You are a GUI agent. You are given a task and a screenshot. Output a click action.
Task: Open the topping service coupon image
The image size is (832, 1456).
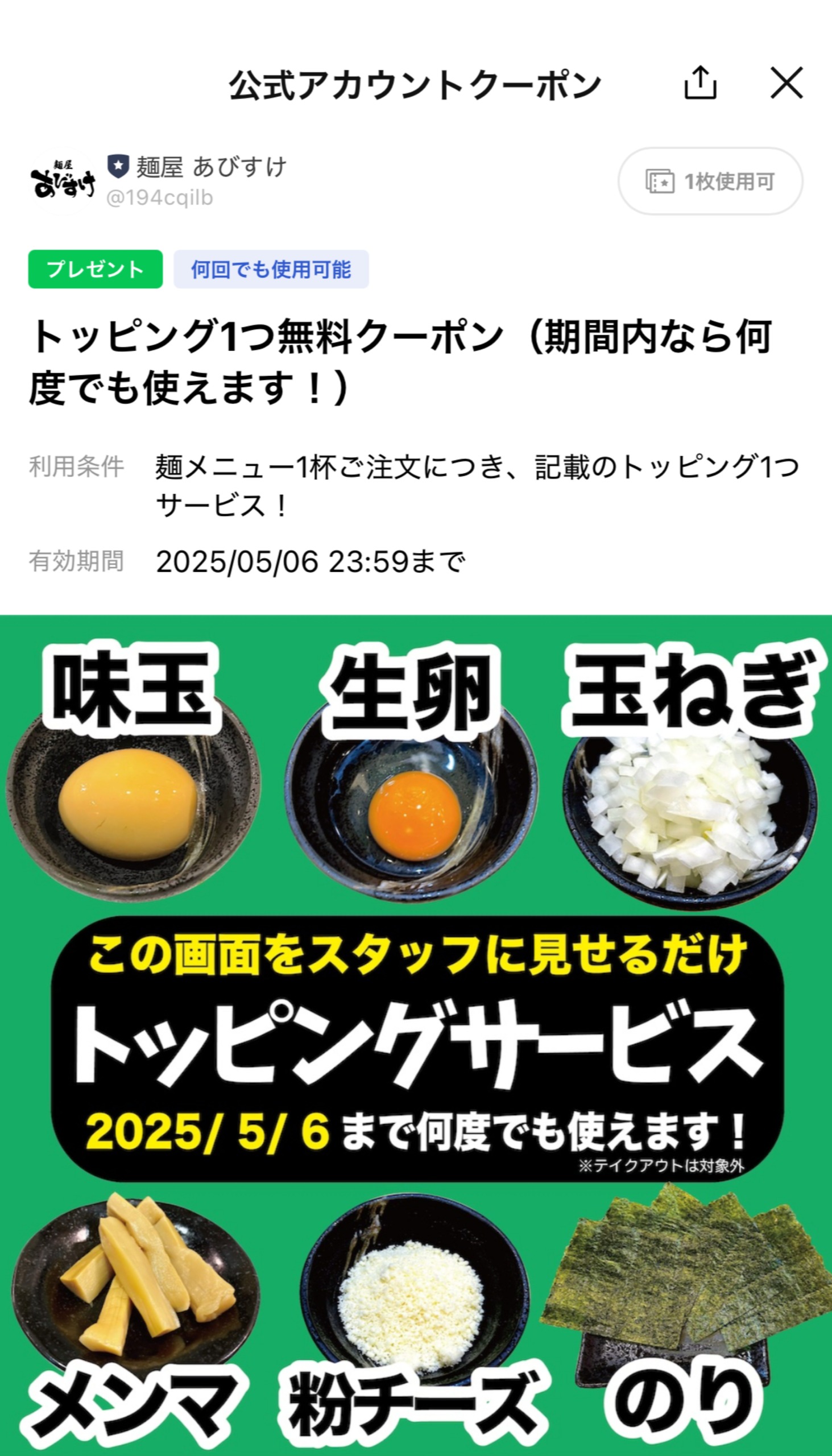[416, 1036]
